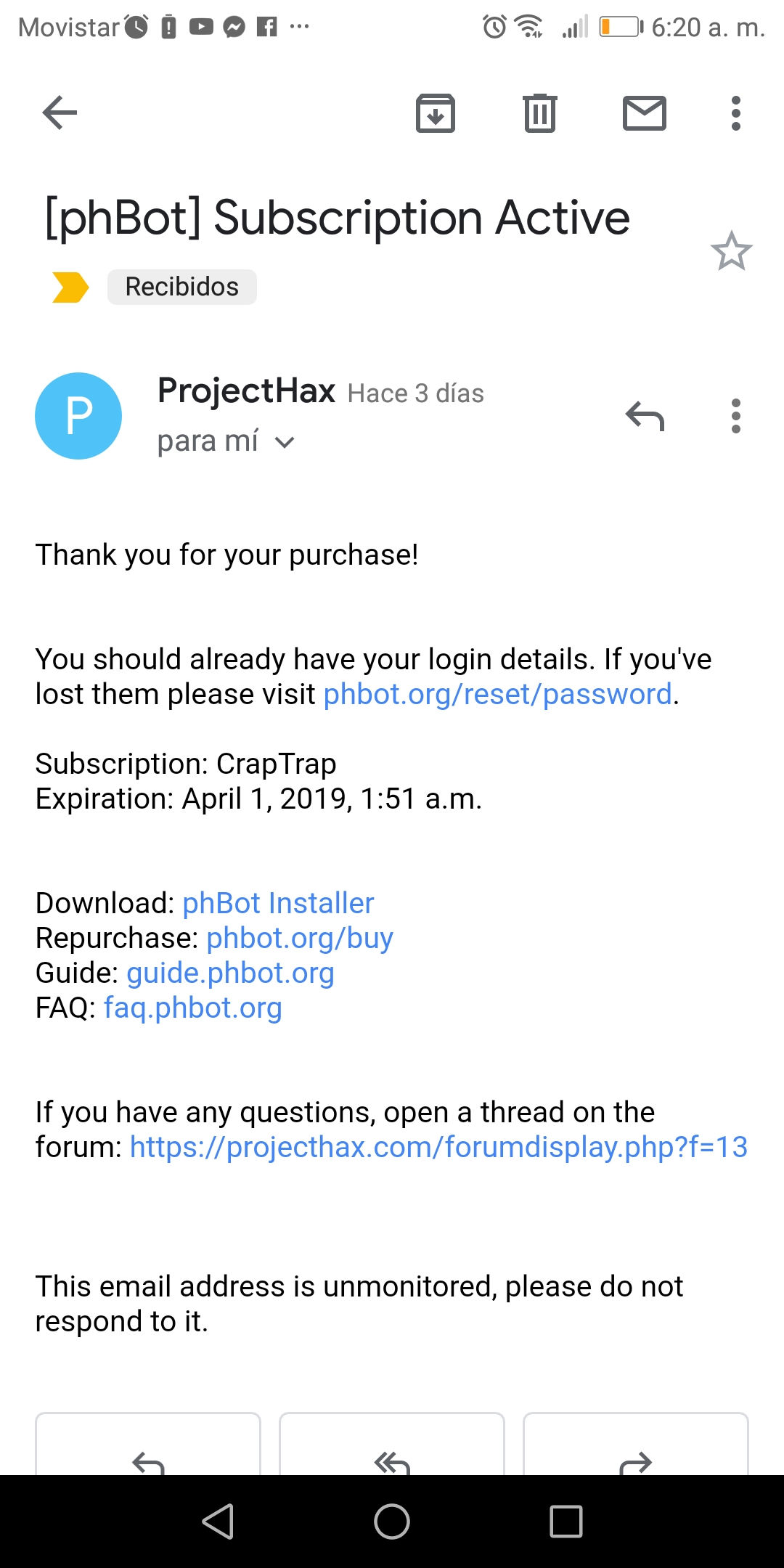
Task: Star this email
Action: pos(731,251)
